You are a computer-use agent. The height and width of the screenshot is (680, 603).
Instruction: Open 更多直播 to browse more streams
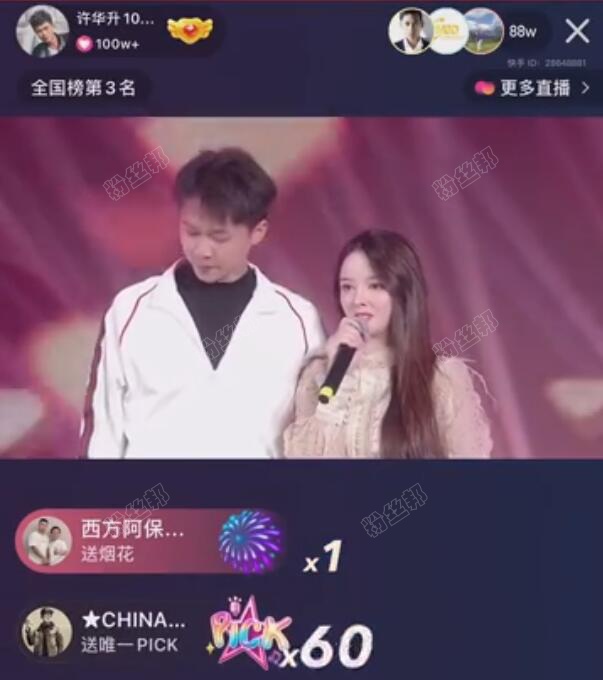(x=531, y=88)
